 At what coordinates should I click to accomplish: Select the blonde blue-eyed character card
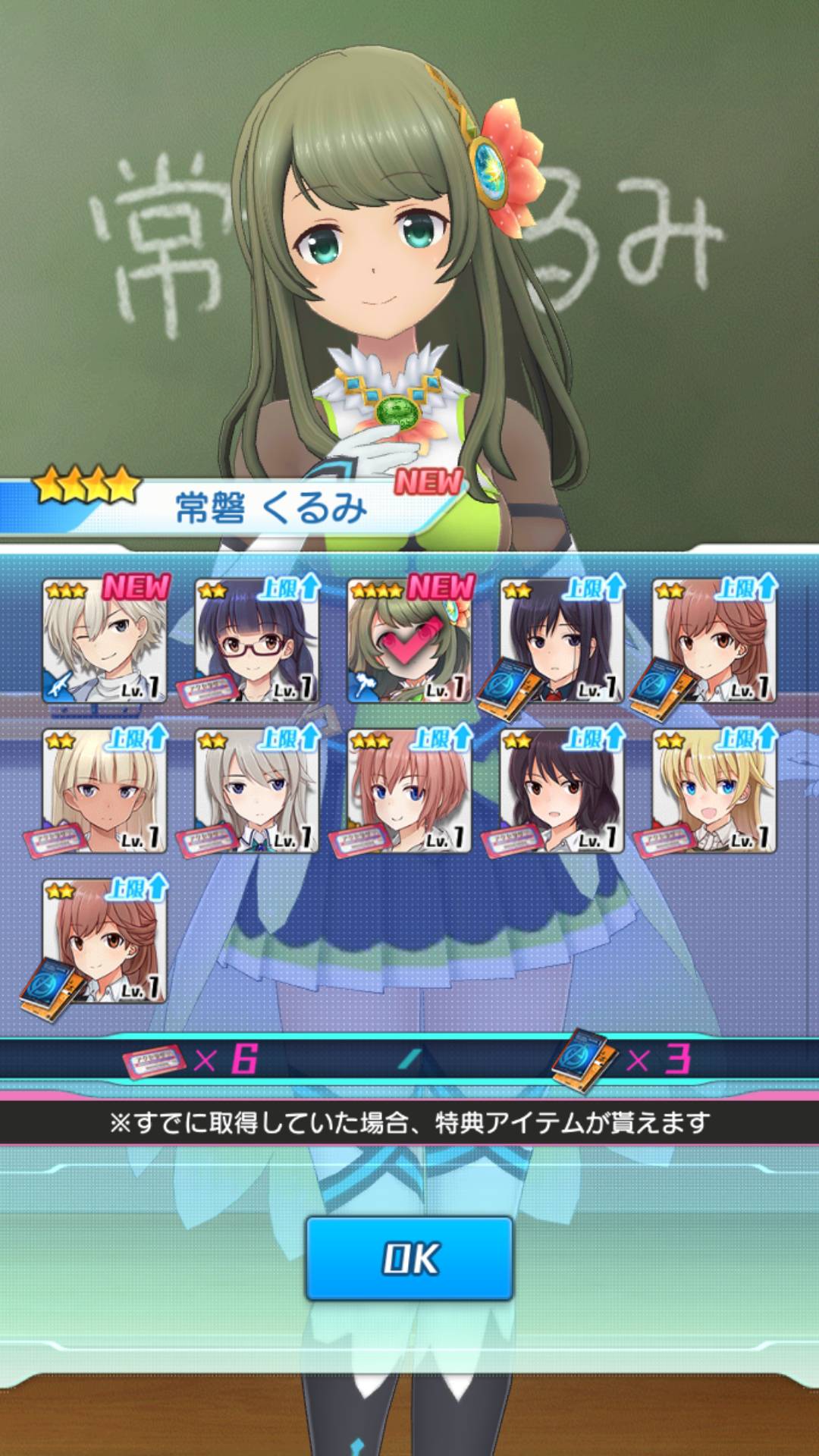[x=714, y=792]
